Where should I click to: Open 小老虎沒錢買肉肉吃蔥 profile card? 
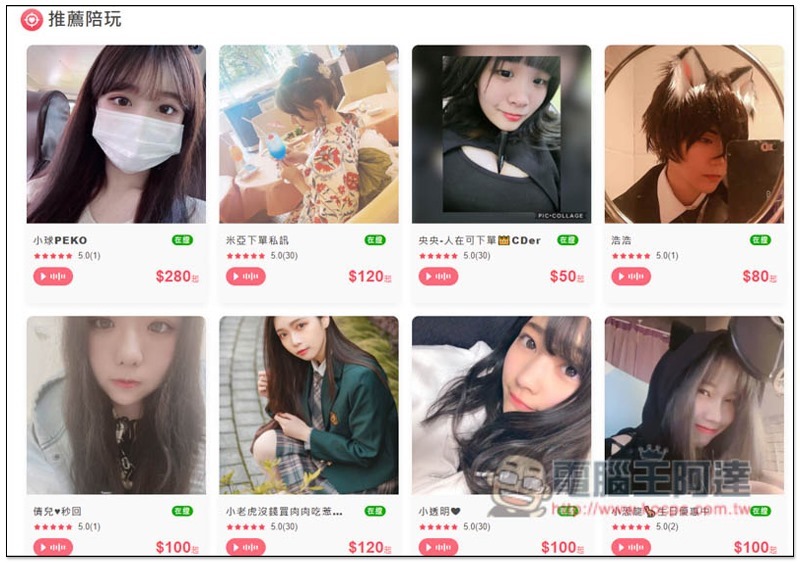[309, 405]
